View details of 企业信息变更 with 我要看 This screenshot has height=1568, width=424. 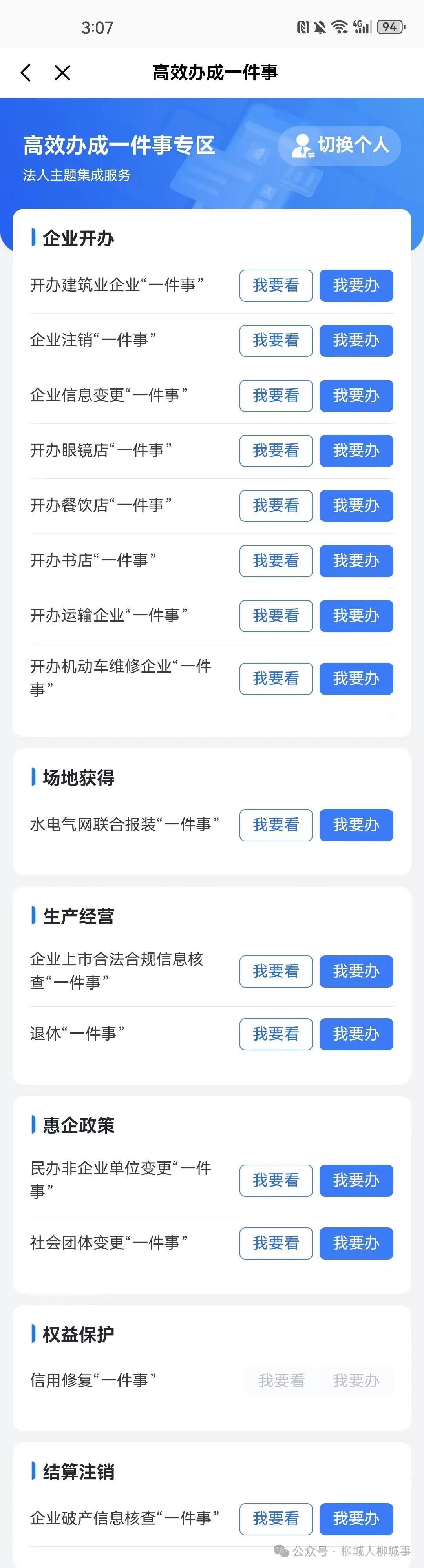coord(276,396)
